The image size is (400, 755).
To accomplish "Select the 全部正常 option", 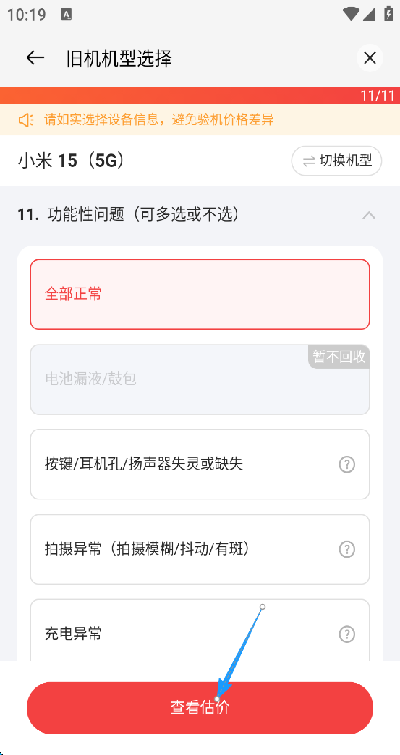I will (200, 294).
